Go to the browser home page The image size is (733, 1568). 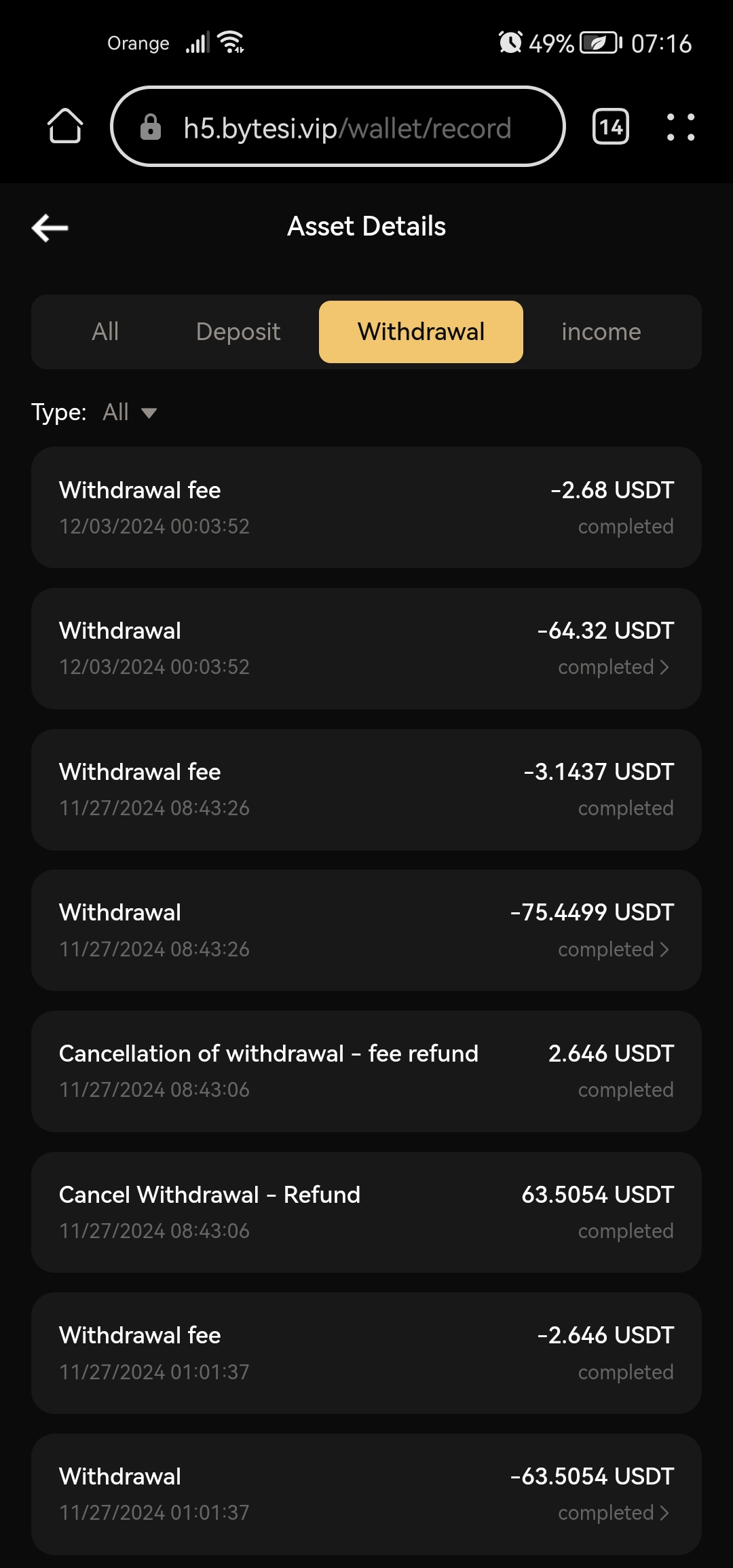[x=65, y=126]
